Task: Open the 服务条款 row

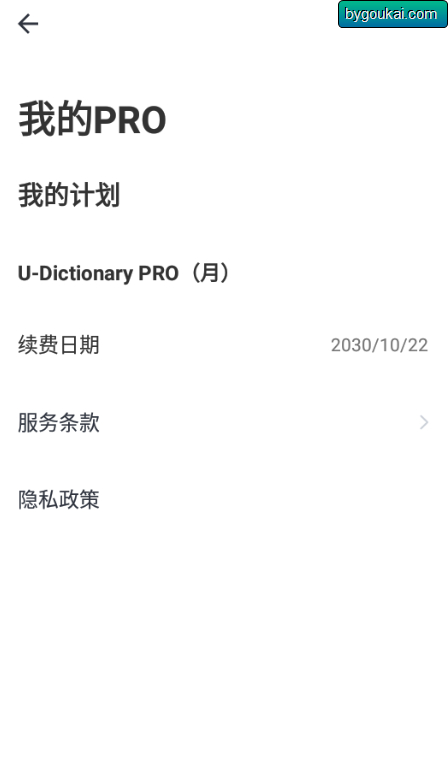Action: [x=224, y=422]
